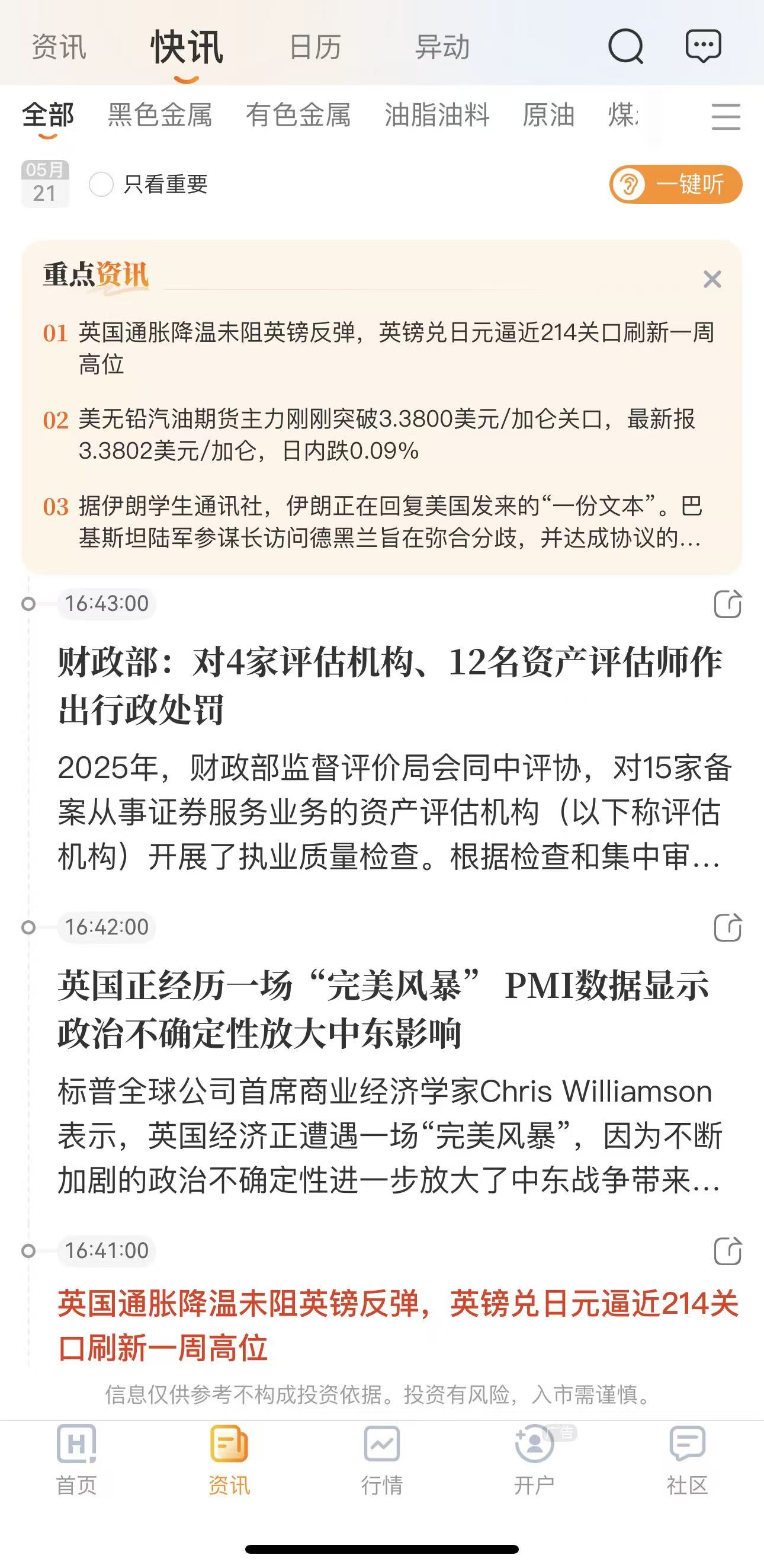Open the search icon
This screenshot has height=1568, width=764.
pos(626,46)
